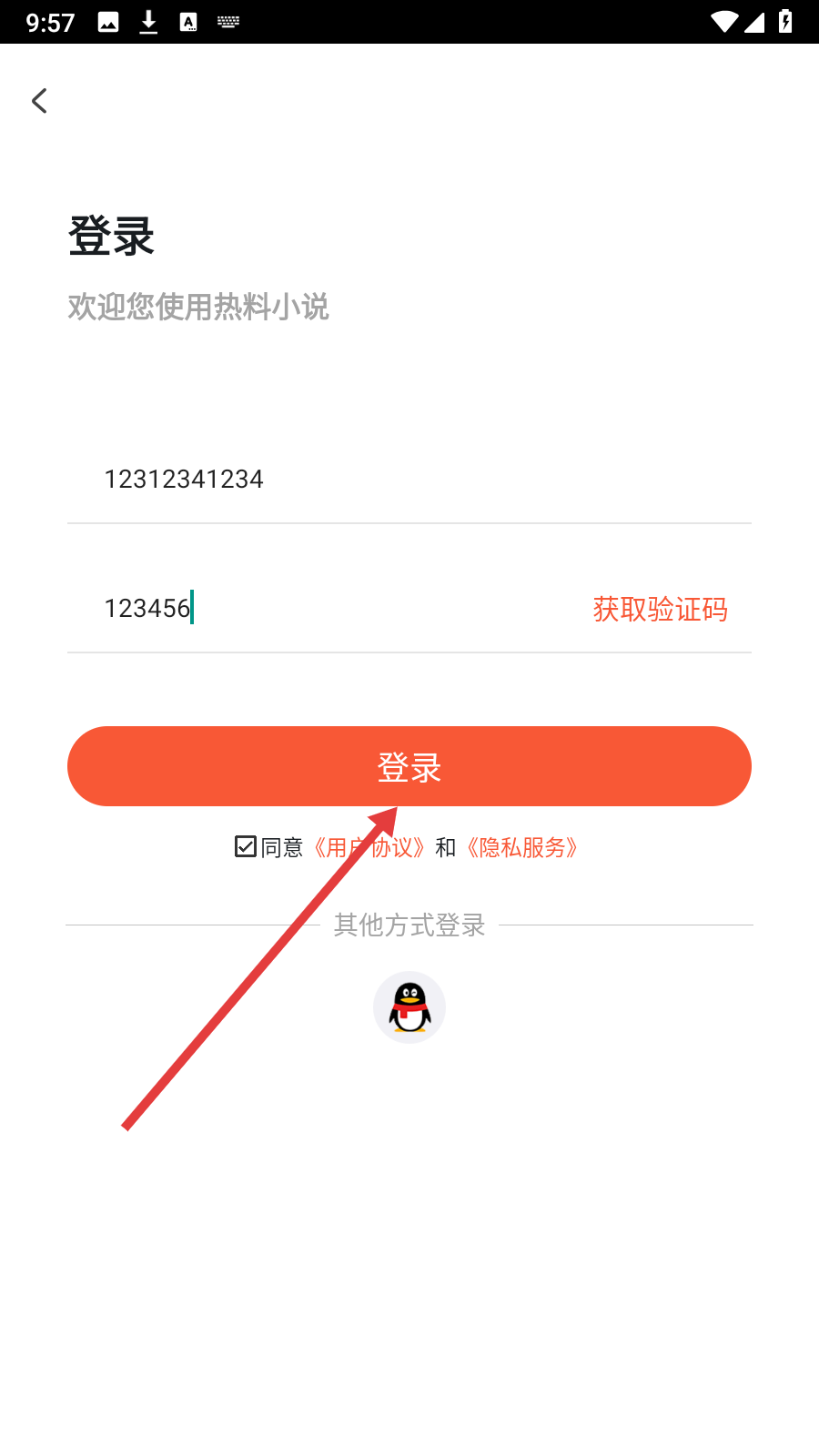Open the 《隐私服务》 link
The image size is (819, 1456).
522,848
